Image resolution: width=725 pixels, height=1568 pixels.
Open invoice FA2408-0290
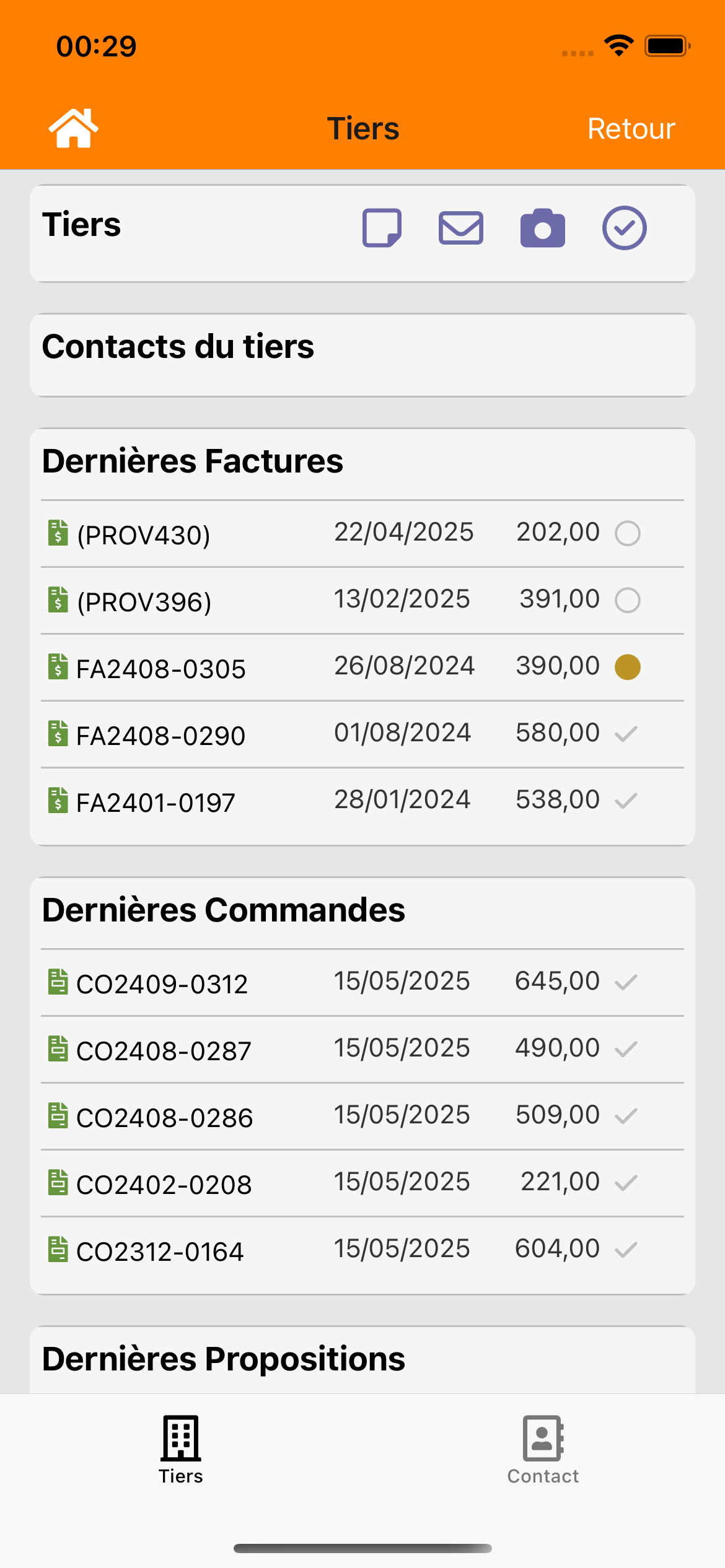click(362, 734)
